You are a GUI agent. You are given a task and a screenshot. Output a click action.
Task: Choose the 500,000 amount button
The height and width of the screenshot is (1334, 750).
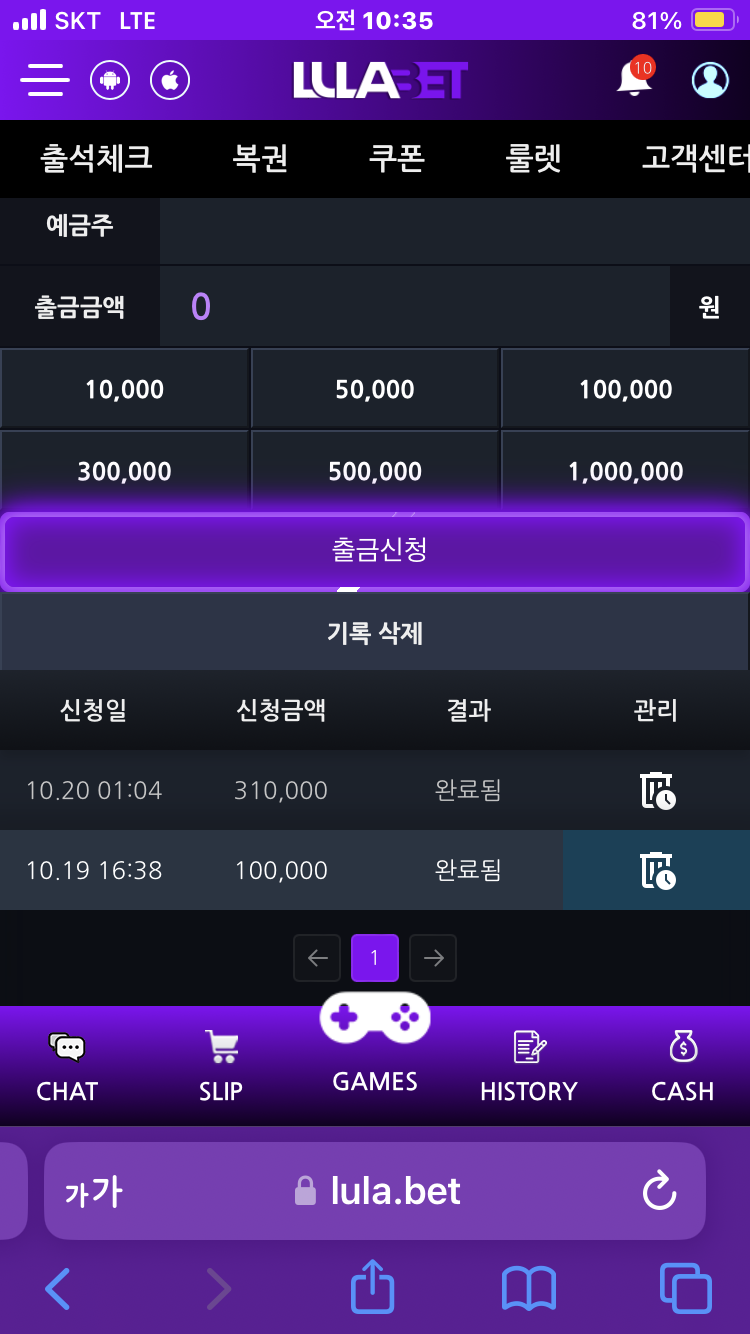[375, 471]
